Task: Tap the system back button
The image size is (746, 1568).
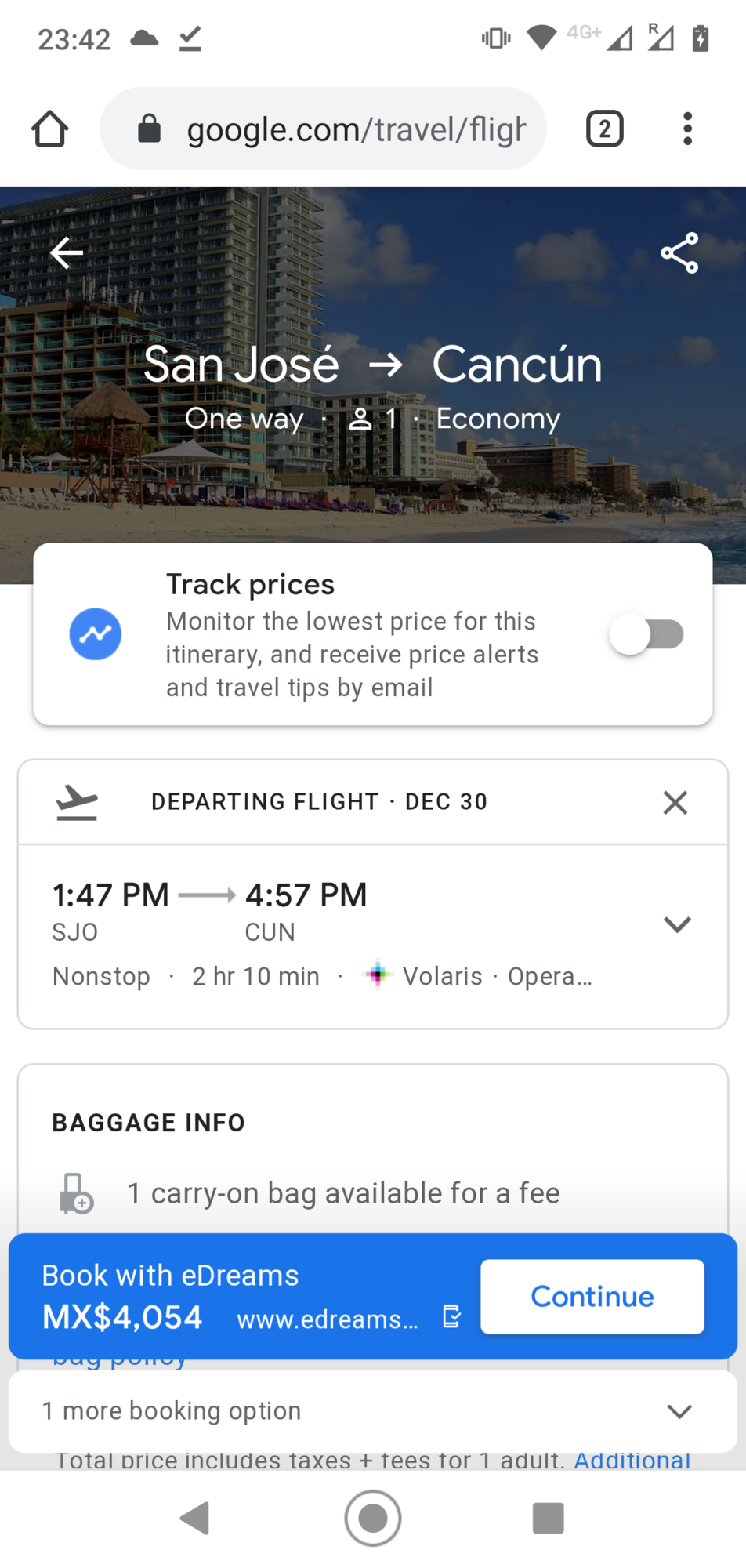Action: (x=194, y=1519)
